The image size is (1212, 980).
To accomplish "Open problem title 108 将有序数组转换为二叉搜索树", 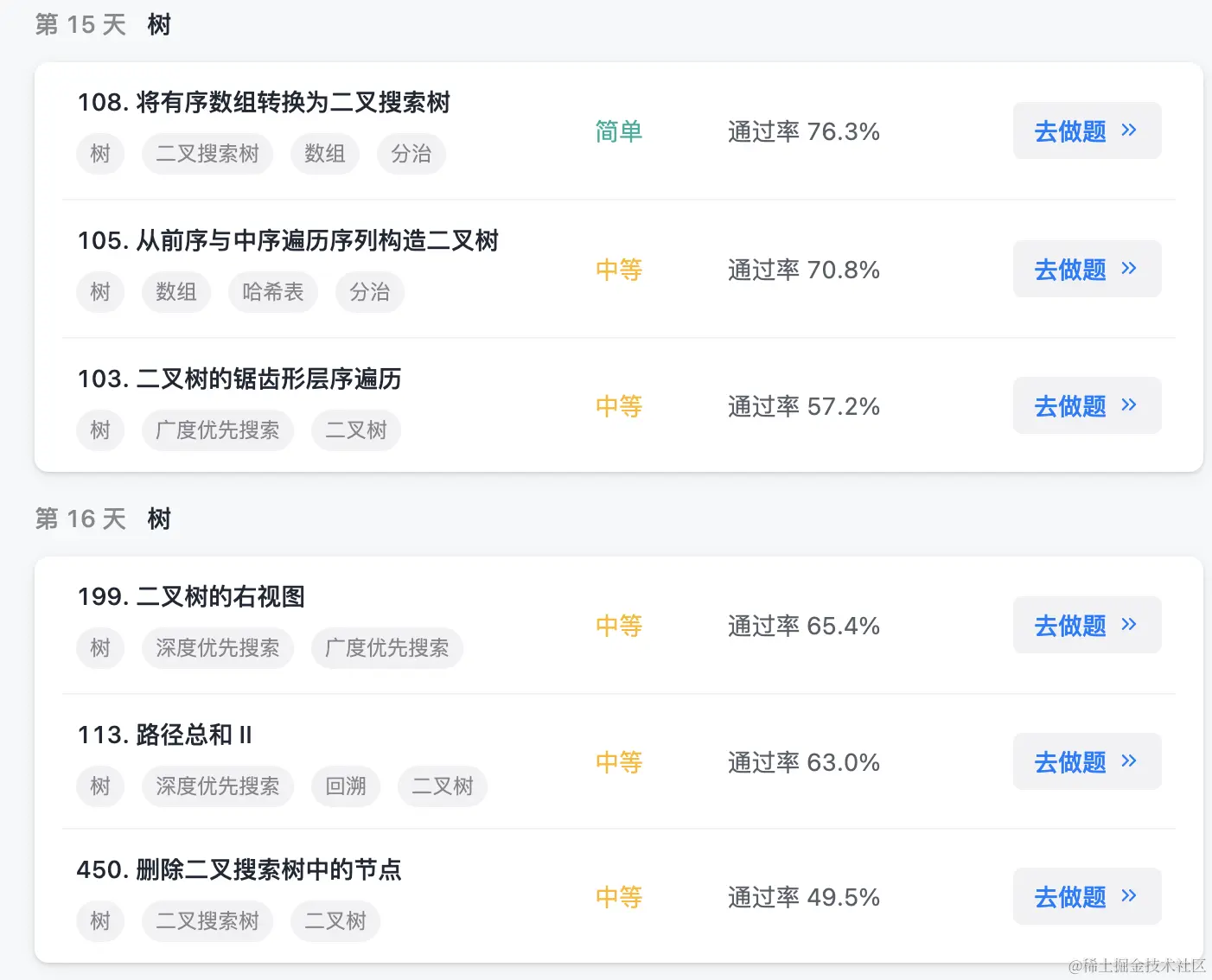I will 264,103.
